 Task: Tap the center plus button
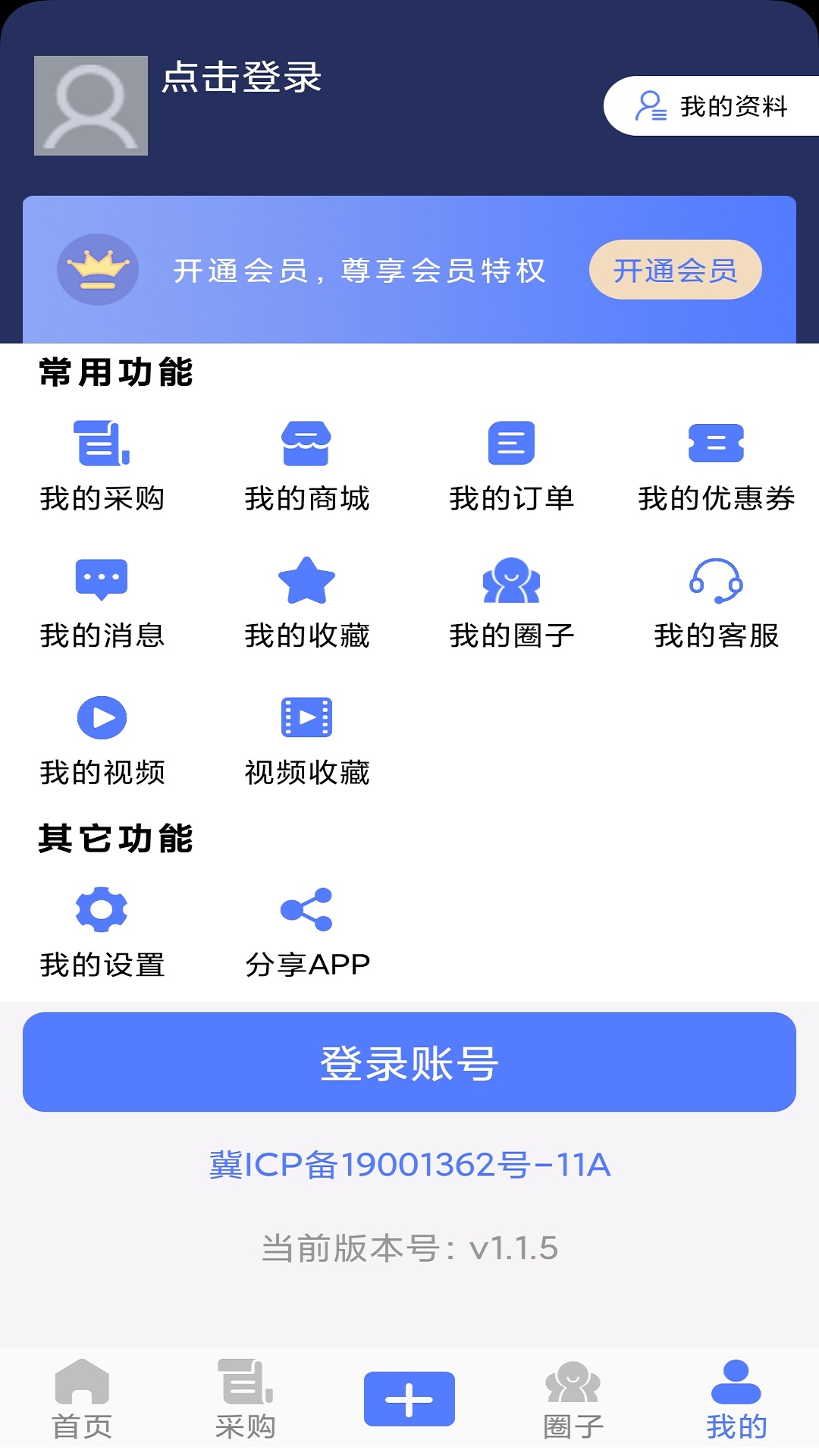(409, 1398)
